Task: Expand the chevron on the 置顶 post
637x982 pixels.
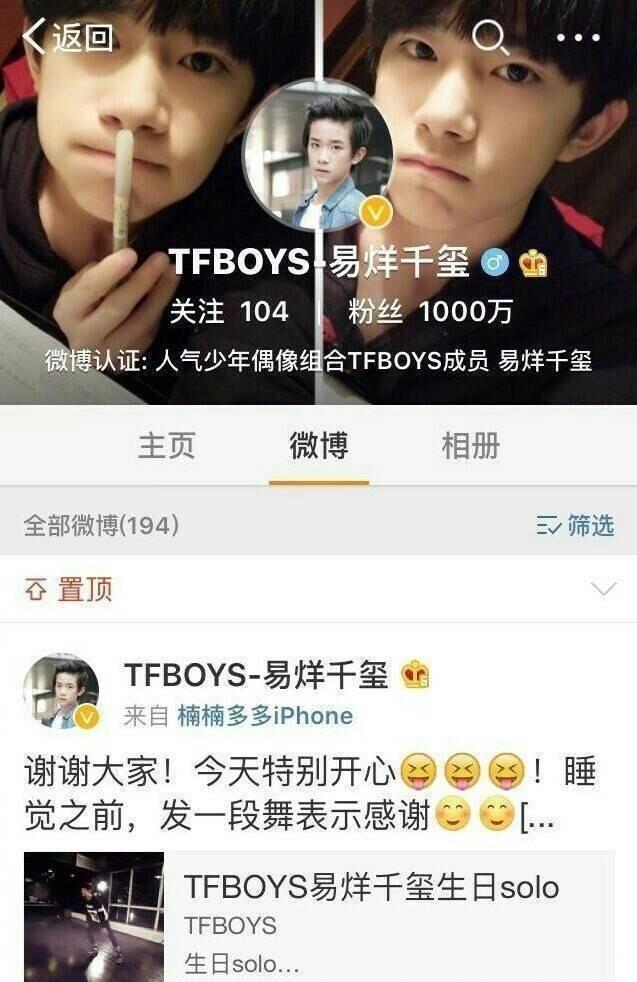Action: tap(604, 589)
